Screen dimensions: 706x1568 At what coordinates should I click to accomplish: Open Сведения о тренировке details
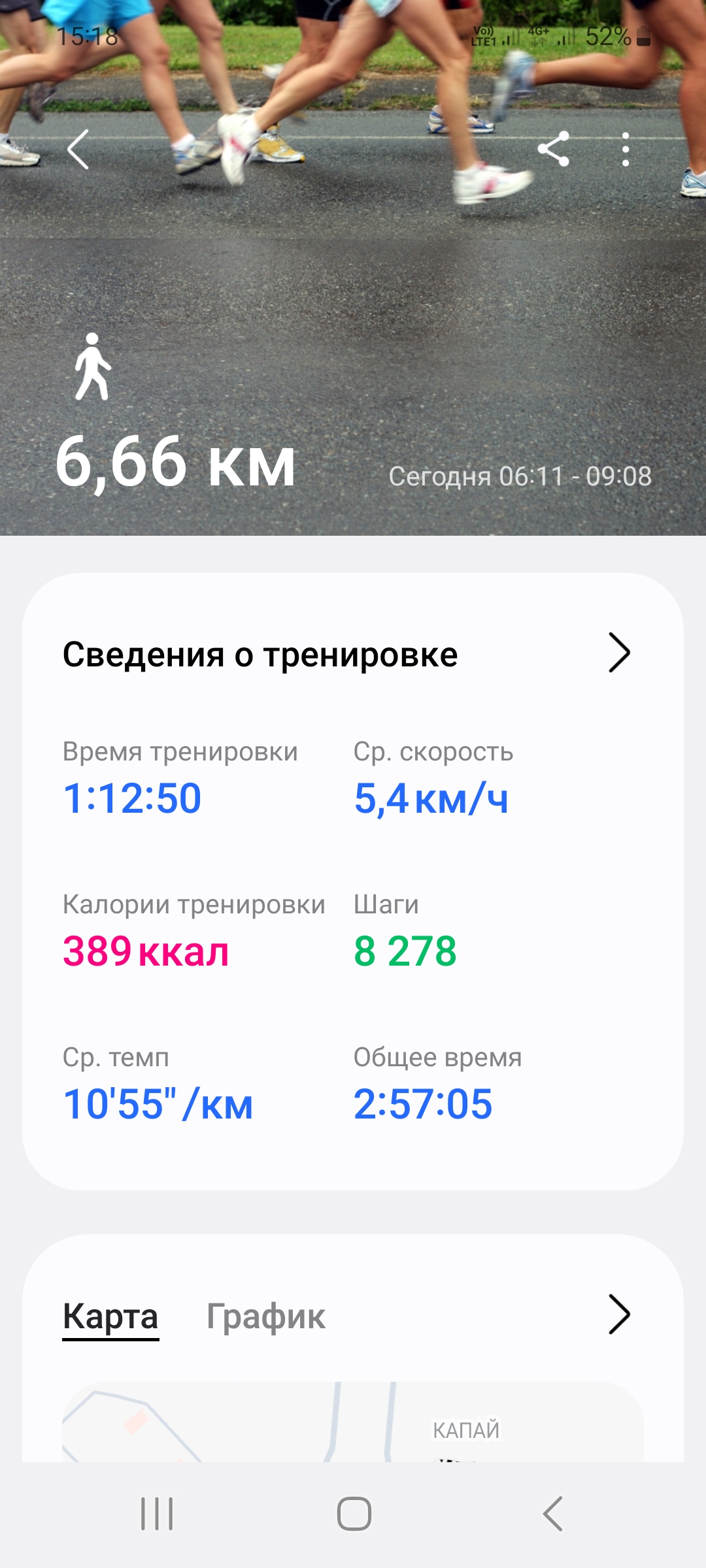tap(618, 653)
